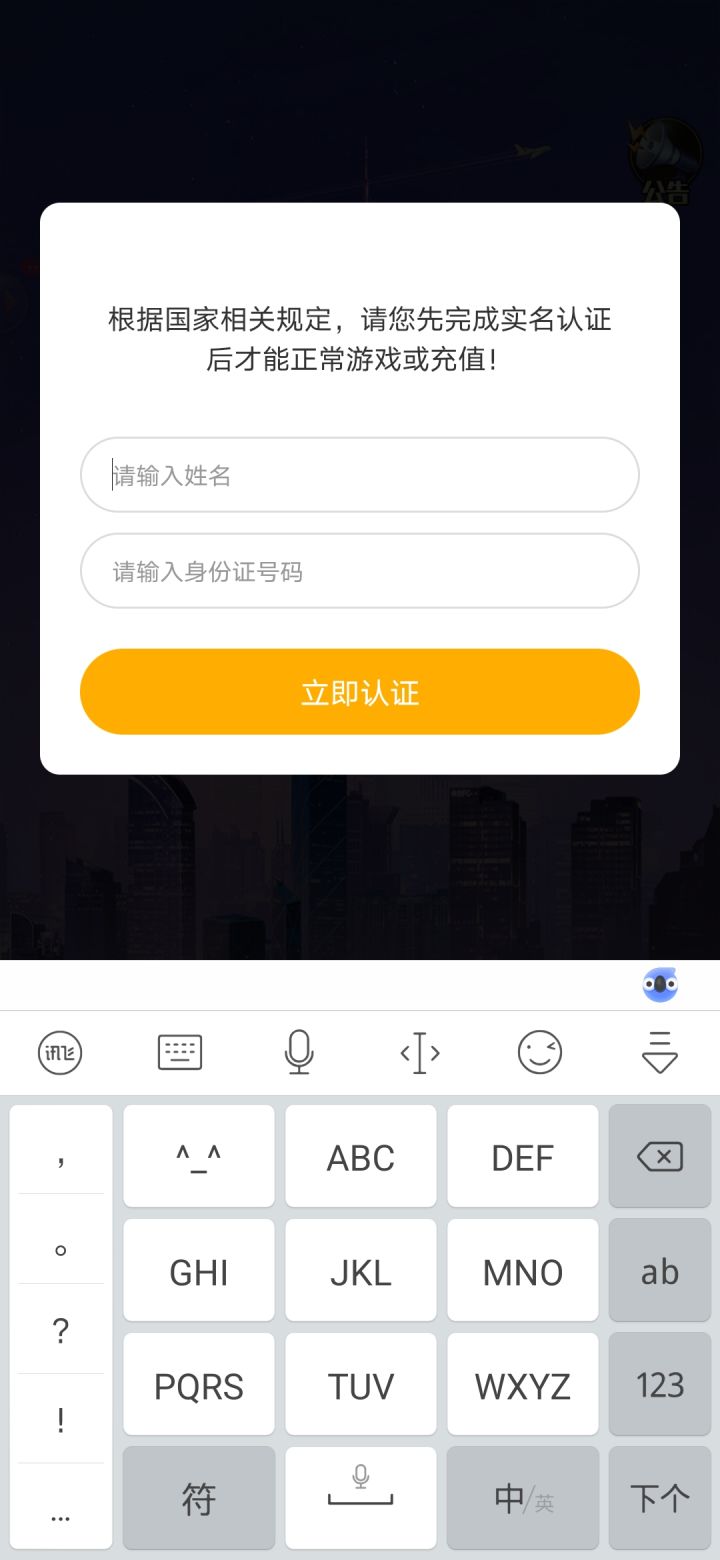Tap the 下个 next key
Screen dimensions: 720x1560
(659, 1499)
